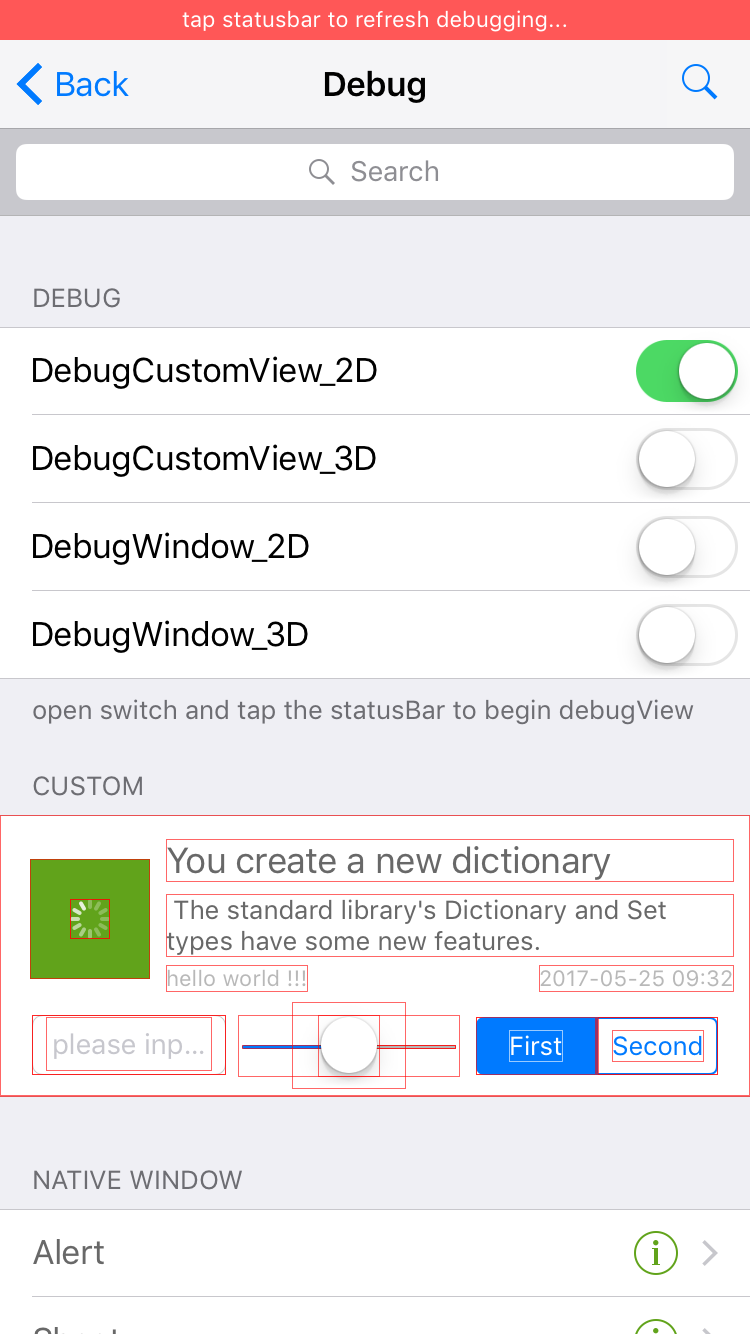Open the Alert row
The height and width of the screenshot is (1334, 750).
pos(375,1253)
